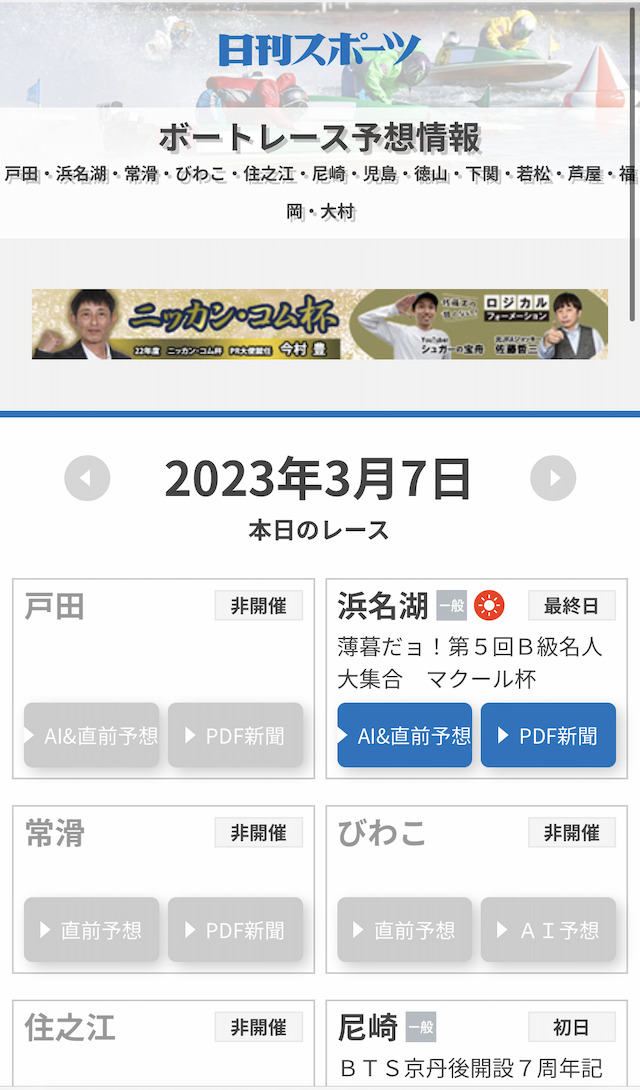The width and height of the screenshot is (640, 1090).
Task: Tap PDF新聞 under 戸田
Action: (x=235, y=735)
